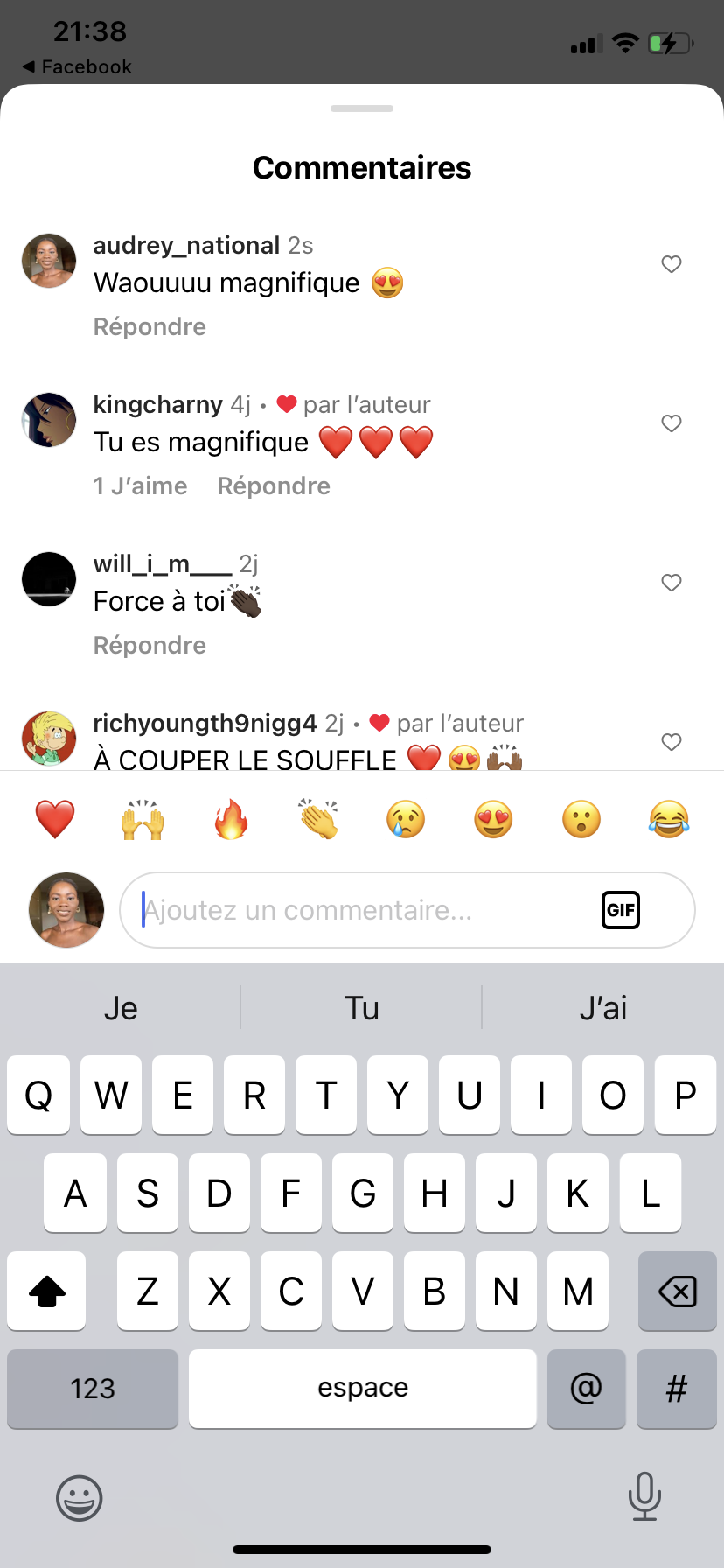Switch keyboard to emoji layout
The width and height of the screenshot is (724, 1568).
pyautogui.click(x=80, y=1498)
